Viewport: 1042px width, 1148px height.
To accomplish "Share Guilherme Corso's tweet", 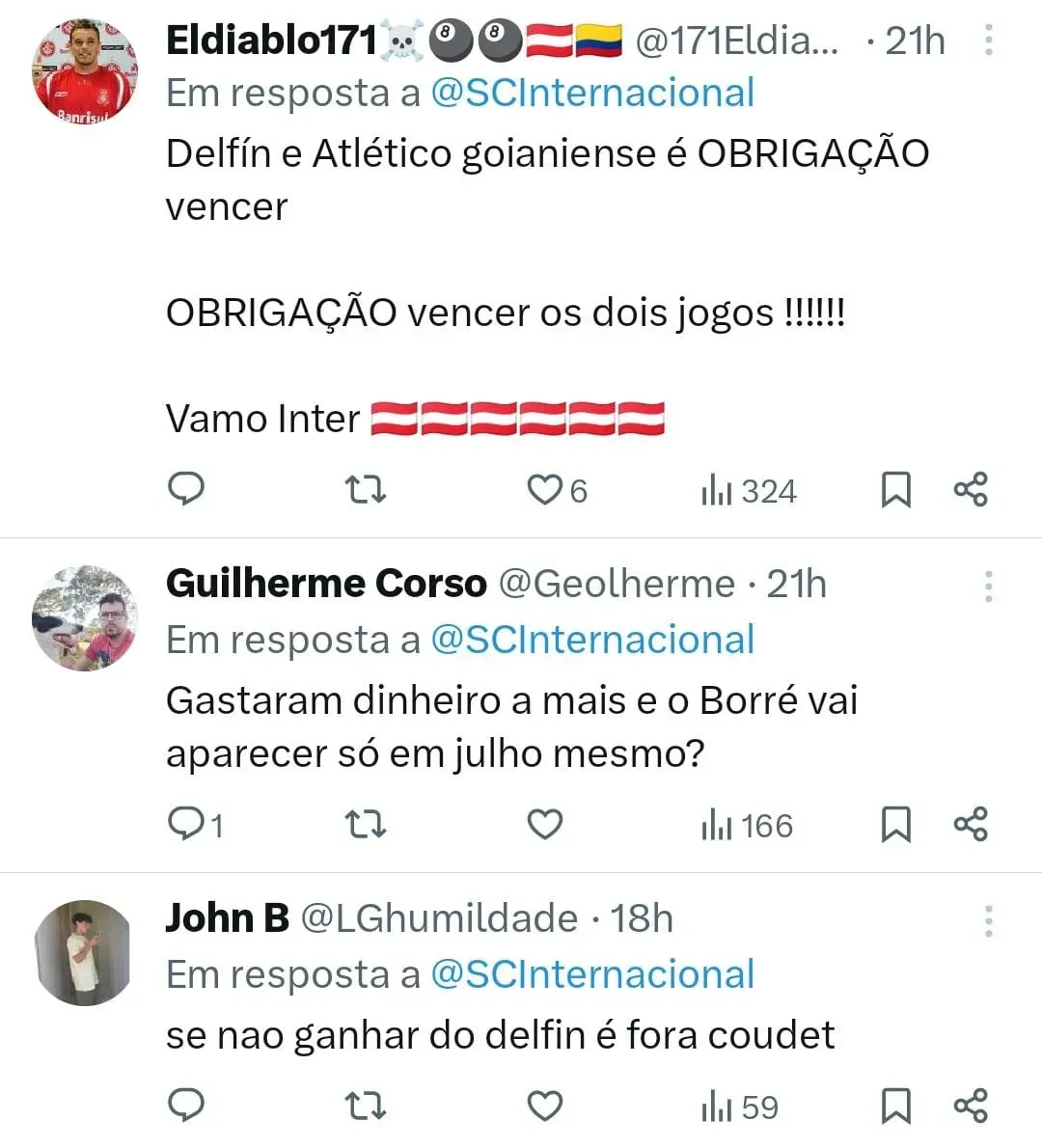I will coord(971,825).
